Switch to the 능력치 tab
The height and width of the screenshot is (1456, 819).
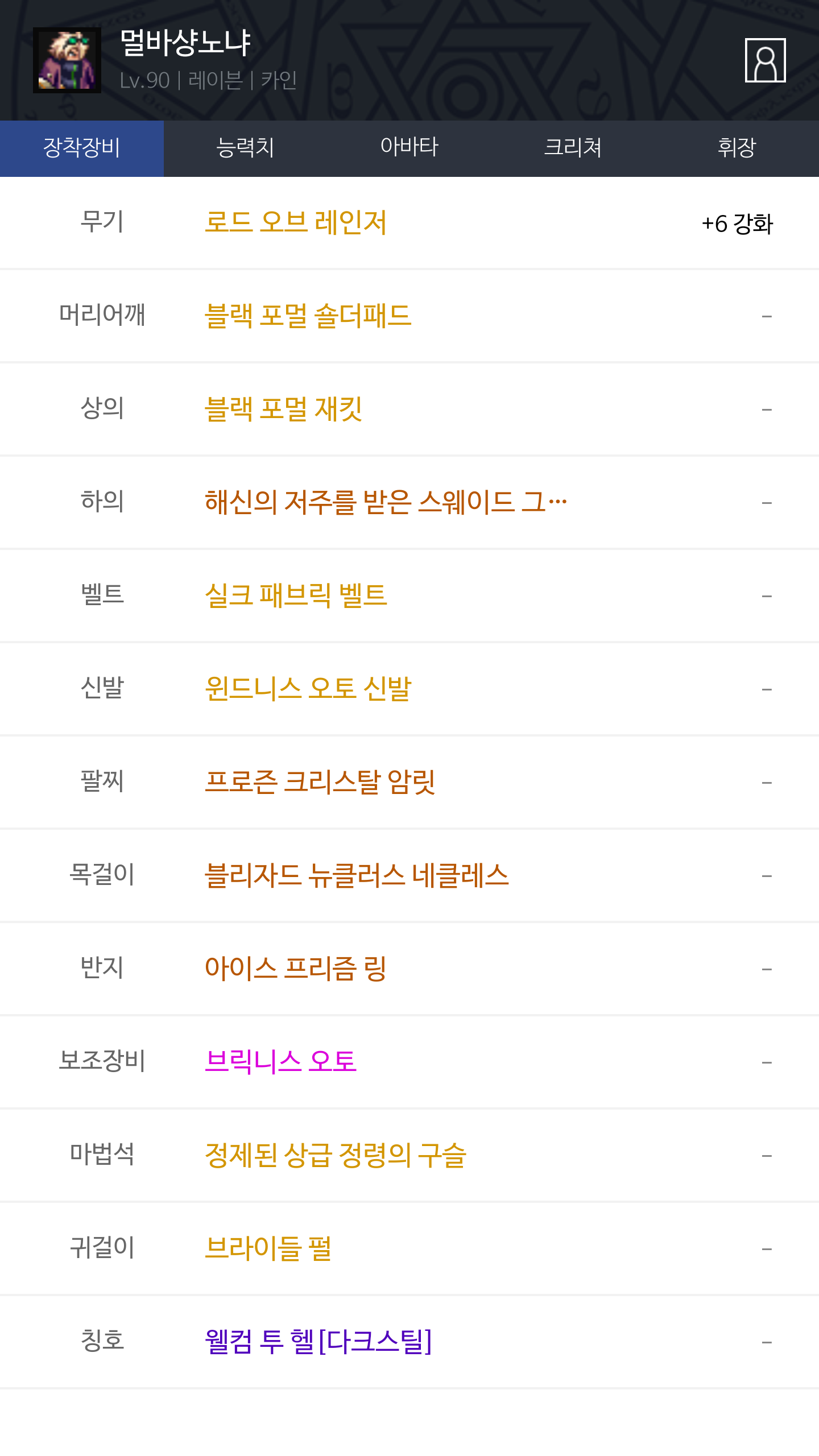(245, 148)
